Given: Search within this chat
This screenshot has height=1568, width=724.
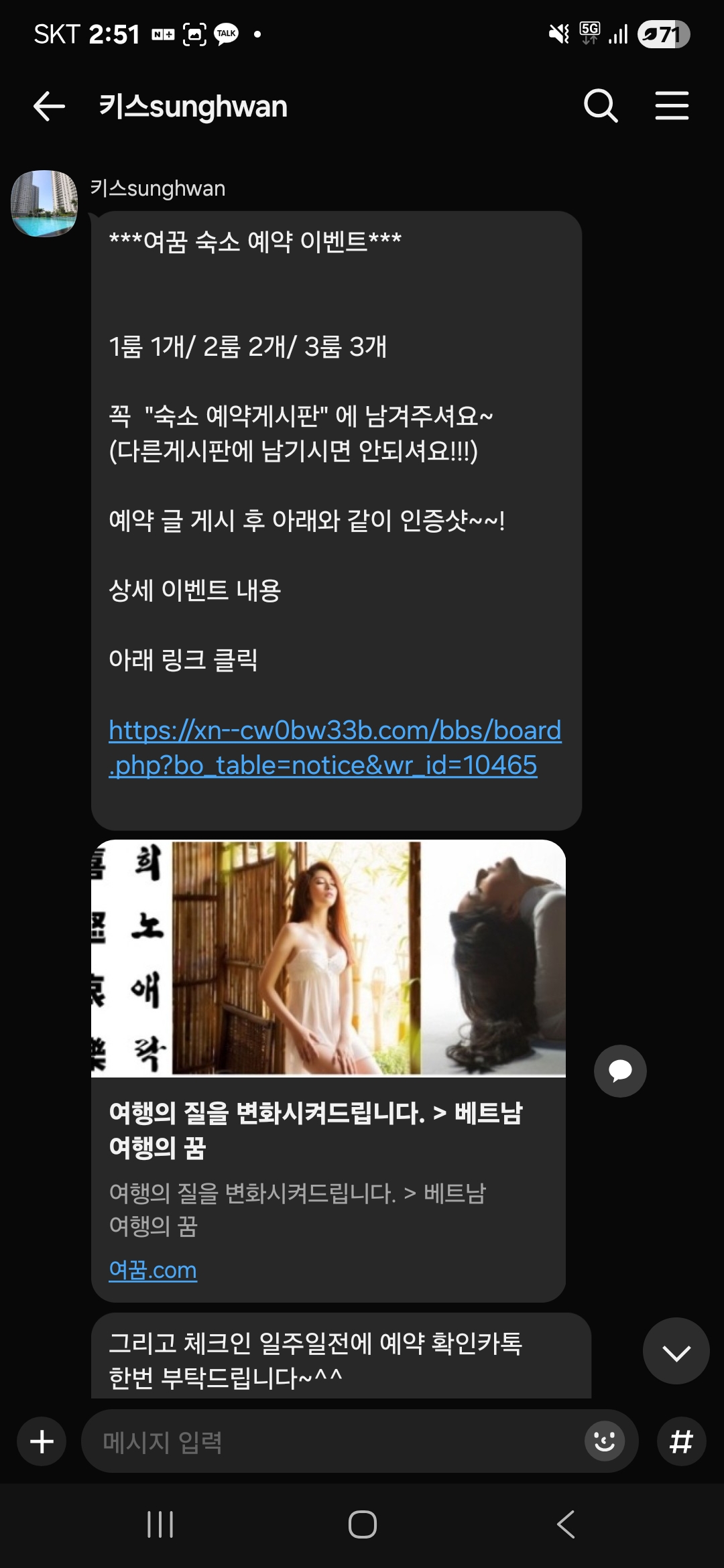Looking at the screenshot, I should (600, 106).
